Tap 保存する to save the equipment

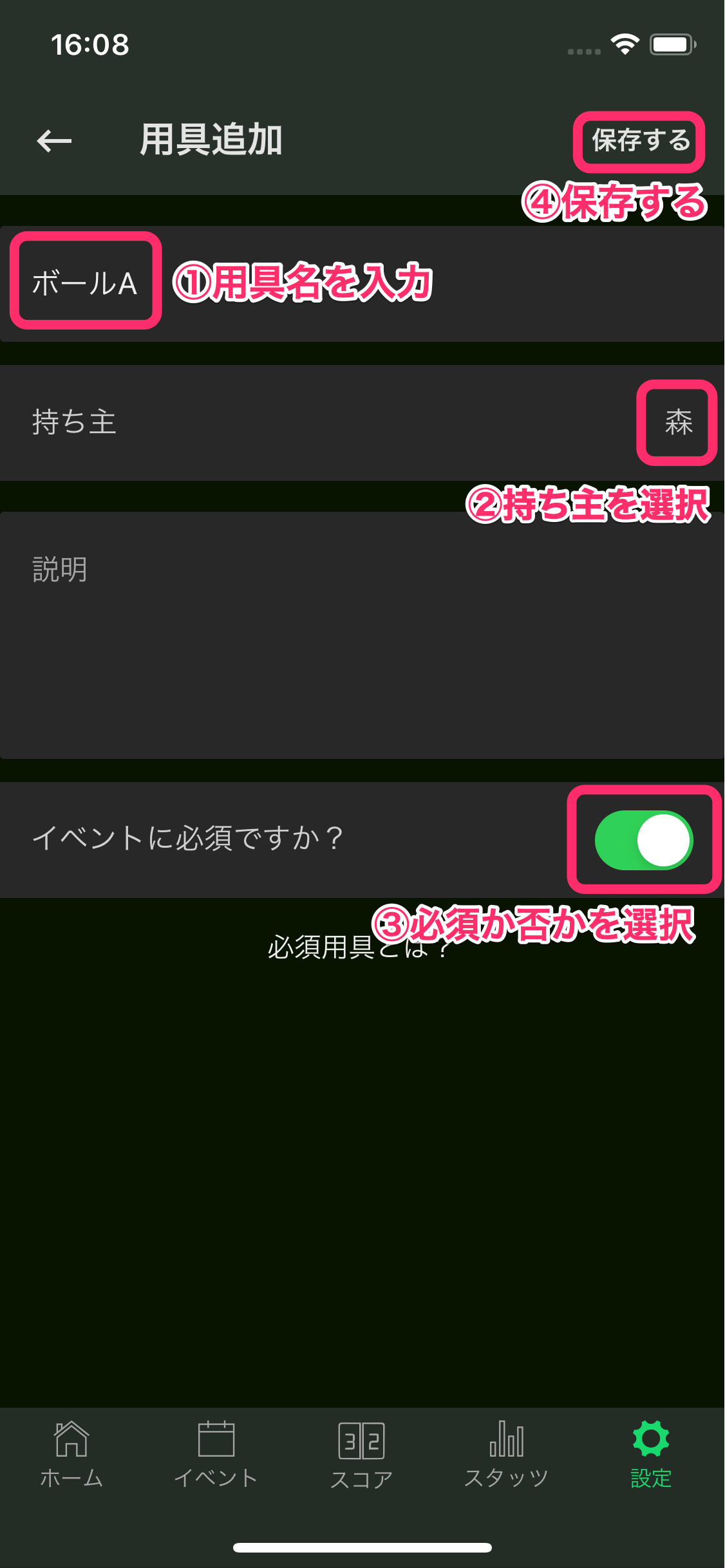click(x=640, y=141)
